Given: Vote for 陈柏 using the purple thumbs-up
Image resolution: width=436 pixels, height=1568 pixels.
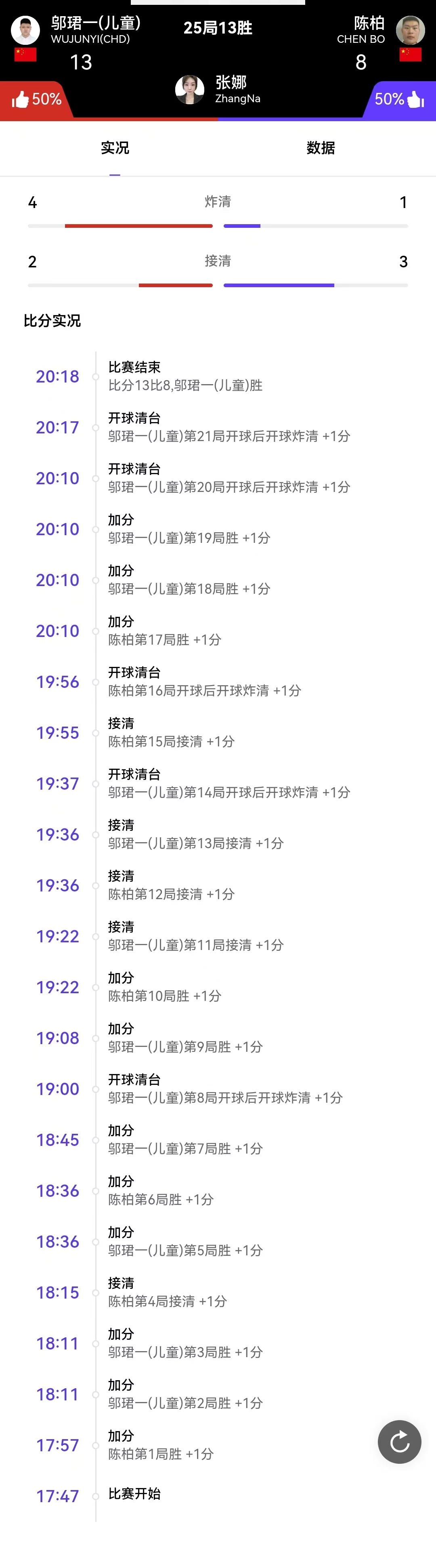Looking at the screenshot, I should (x=415, y=99).
